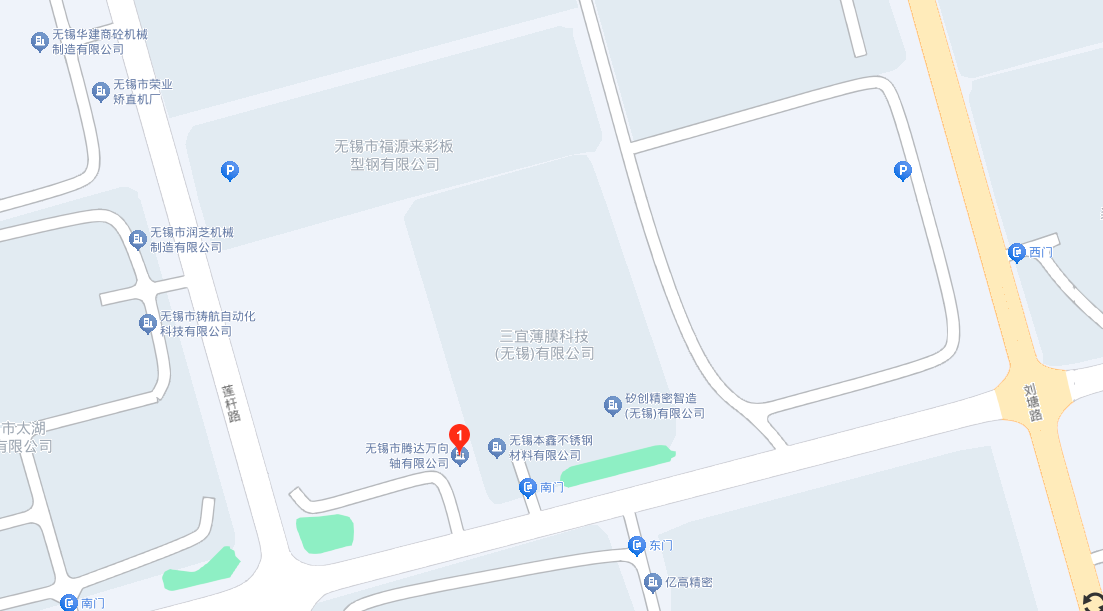Tap the red marker numbered 1
The height and width of the screenshot is (611, 1103).
point(460,437)
